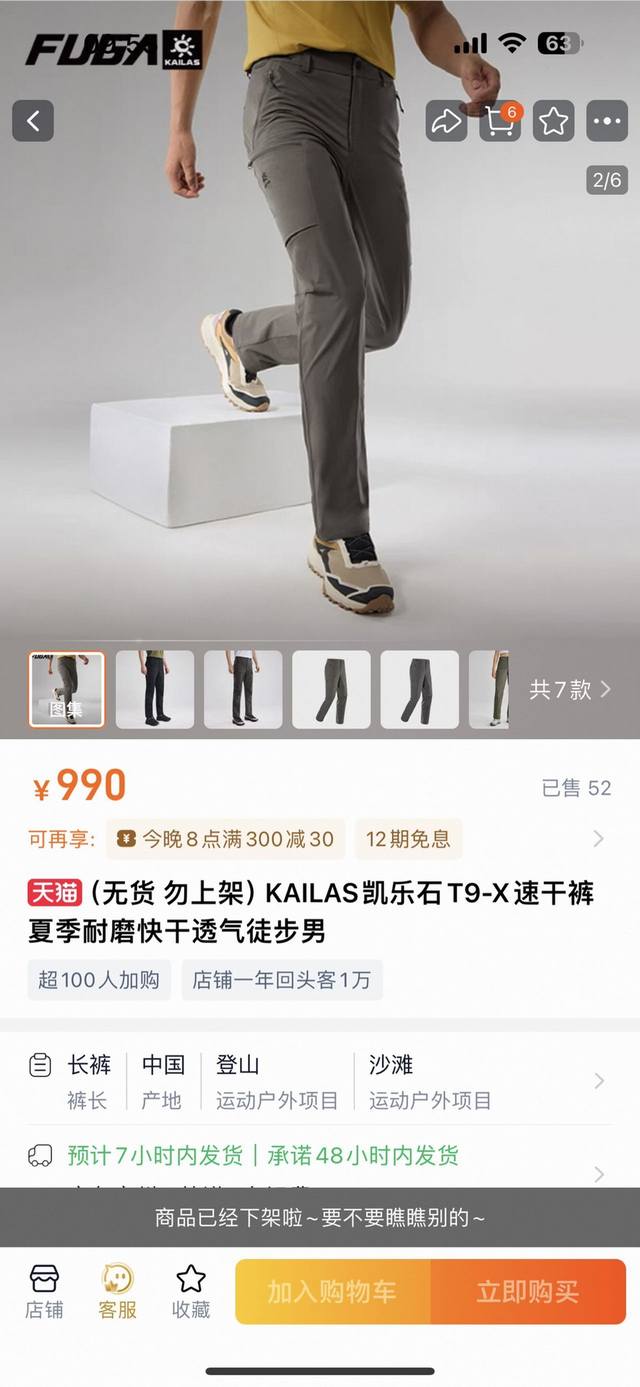Tap 加入购物车 button

332,1291
